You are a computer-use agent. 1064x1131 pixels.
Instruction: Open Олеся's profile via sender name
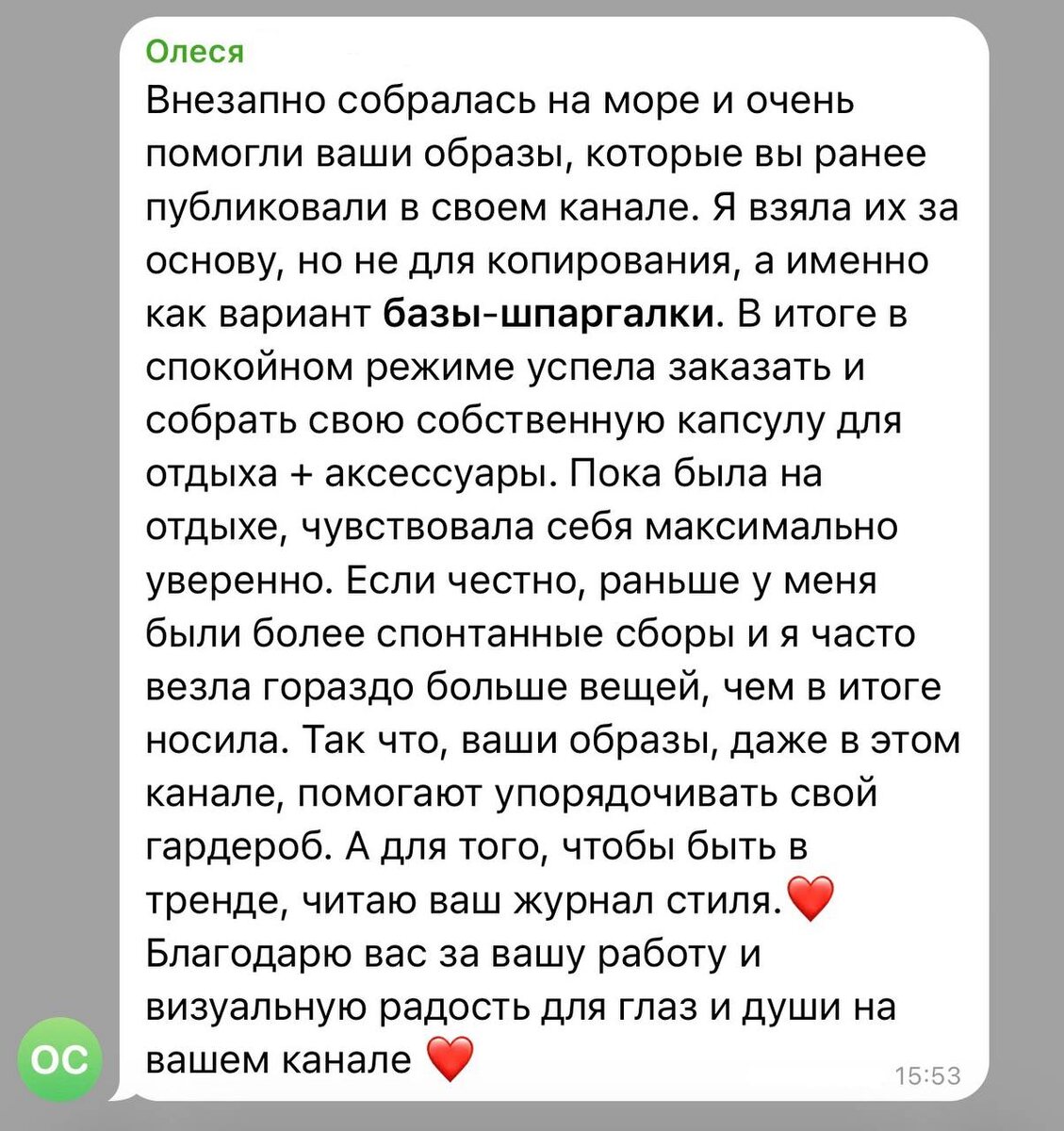point(193,52)
